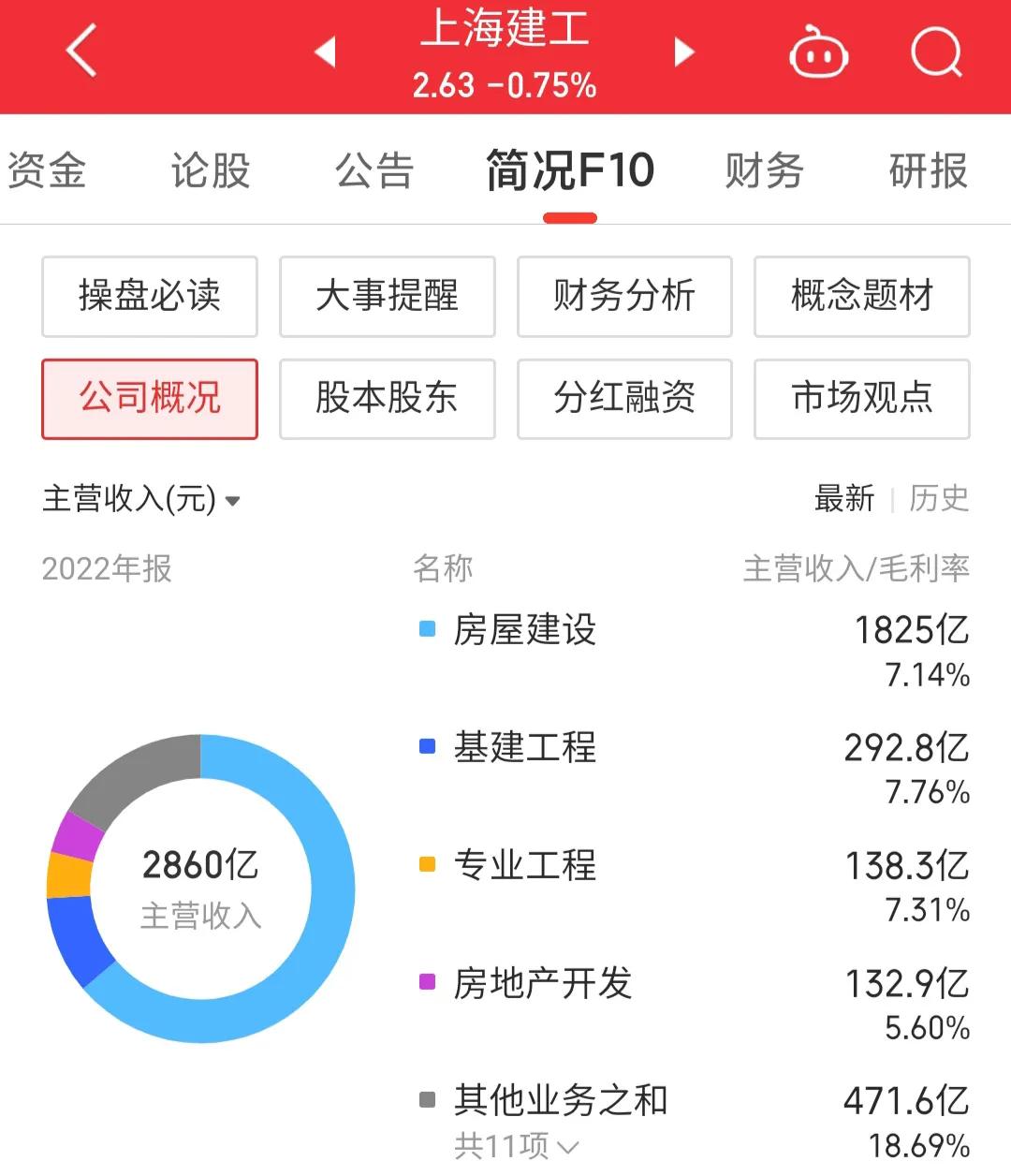Switch to 最新 revenue view

tap(842, 499)
